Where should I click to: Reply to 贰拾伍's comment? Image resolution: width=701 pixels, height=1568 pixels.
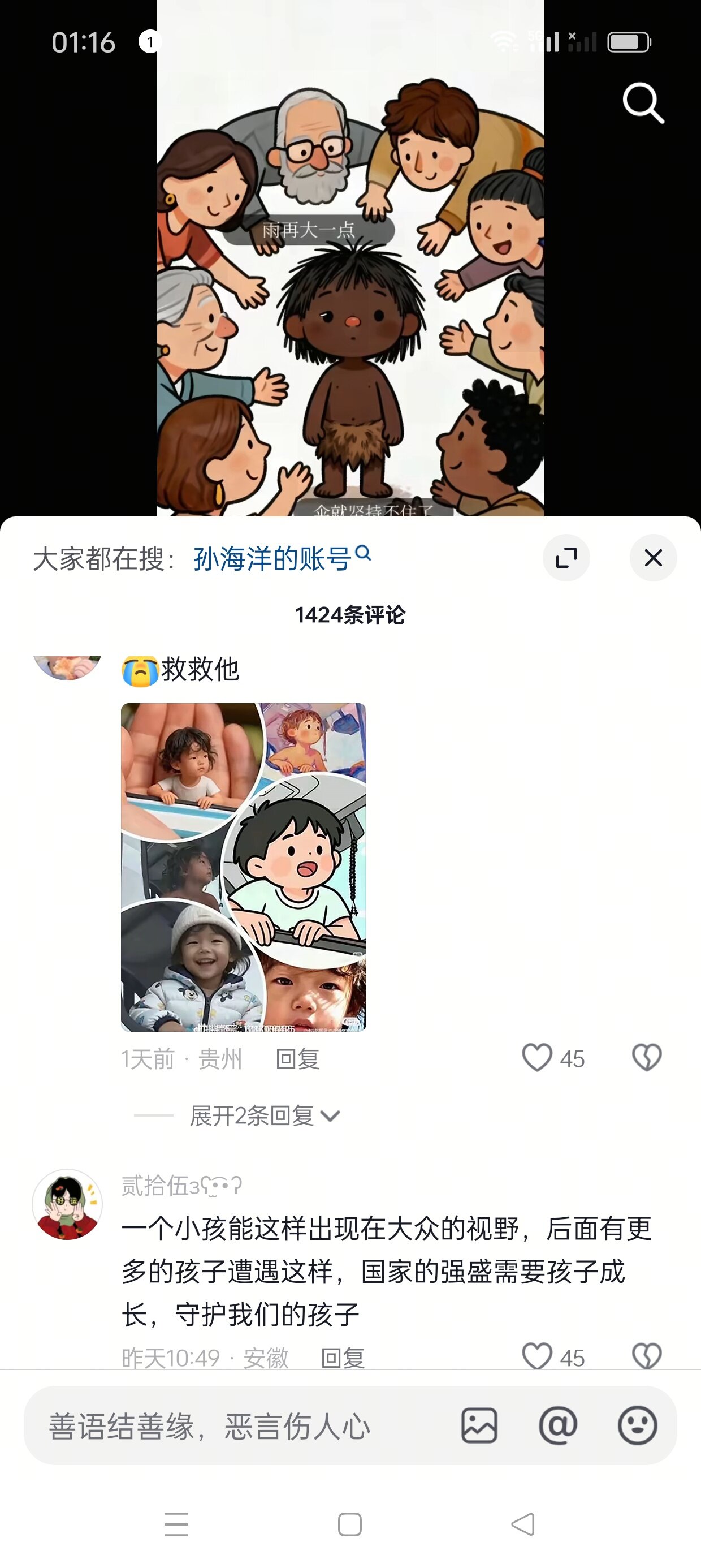point(342,1357)
